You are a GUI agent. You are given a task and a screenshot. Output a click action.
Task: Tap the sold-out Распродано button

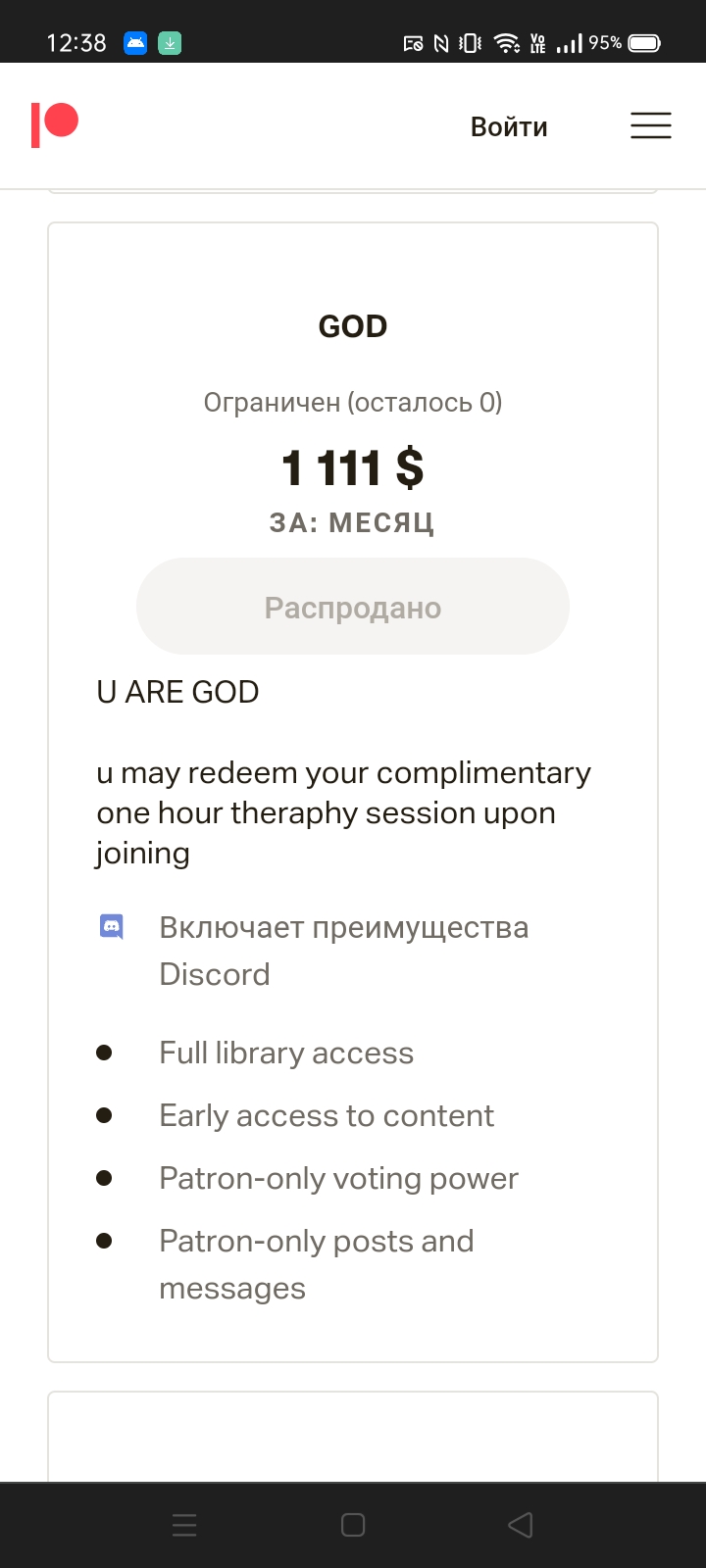coord(353,607)
